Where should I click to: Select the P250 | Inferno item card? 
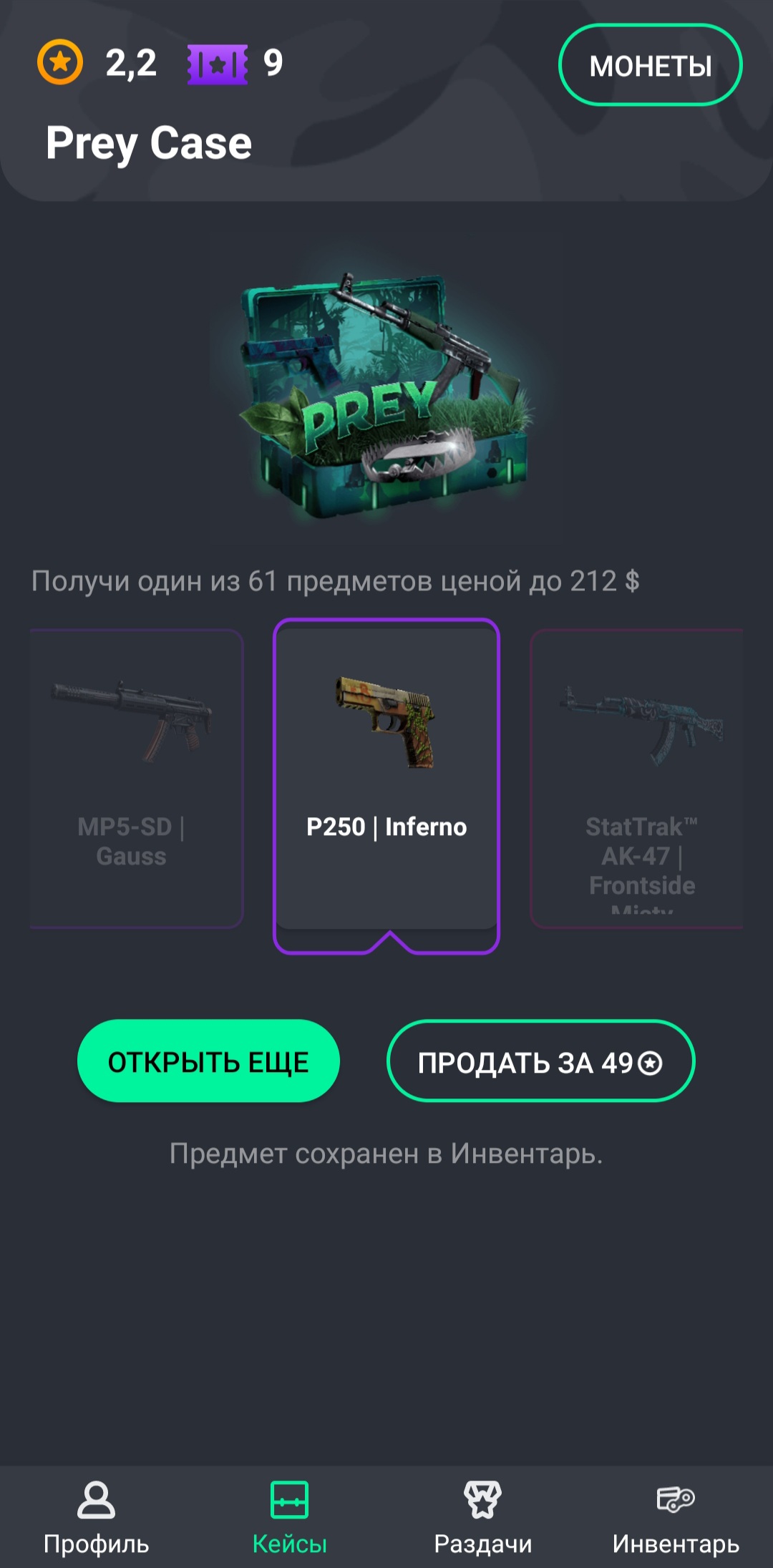click(x=386, y=780)
